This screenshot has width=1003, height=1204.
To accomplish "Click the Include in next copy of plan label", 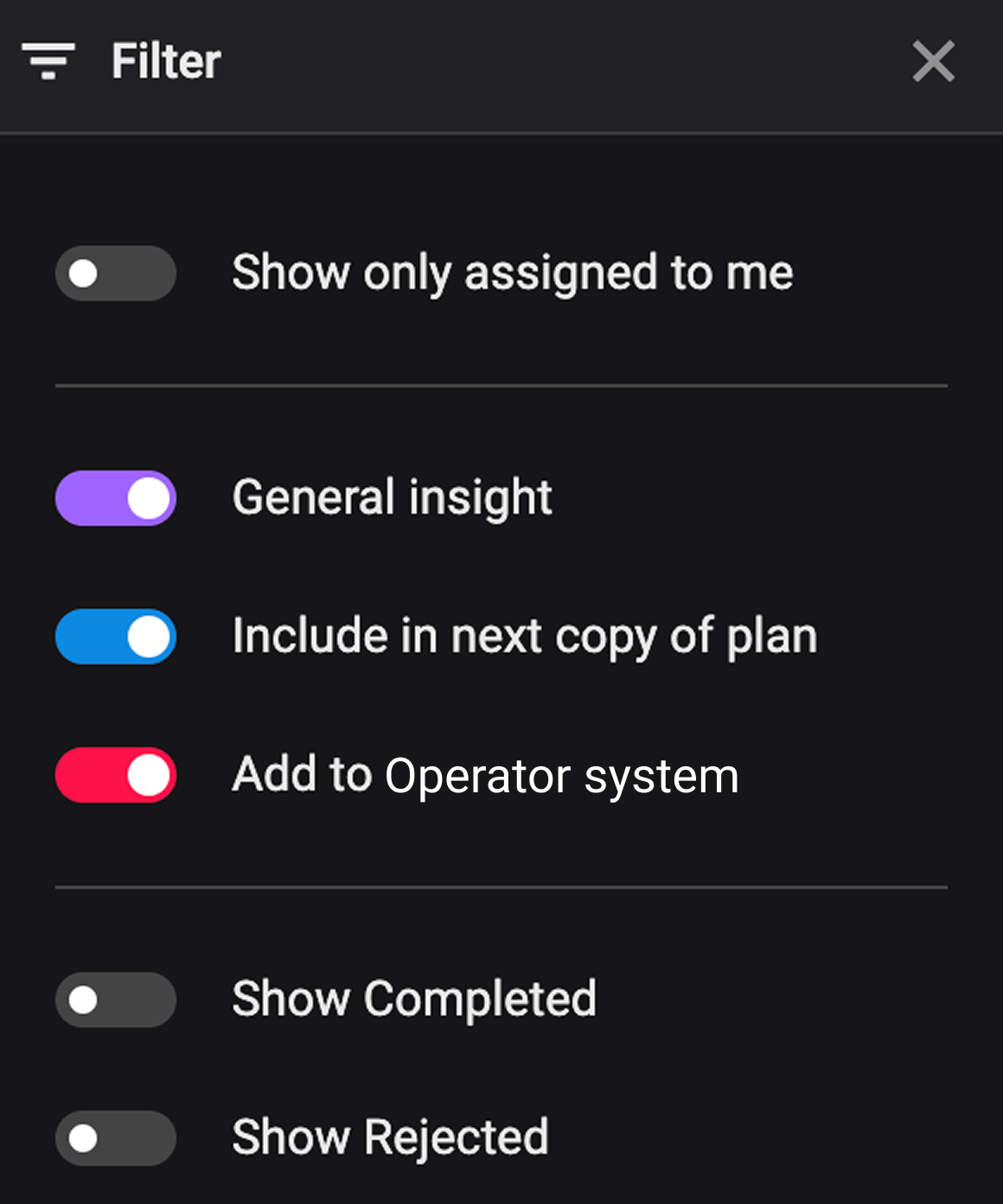I will (x=524, y=637).
